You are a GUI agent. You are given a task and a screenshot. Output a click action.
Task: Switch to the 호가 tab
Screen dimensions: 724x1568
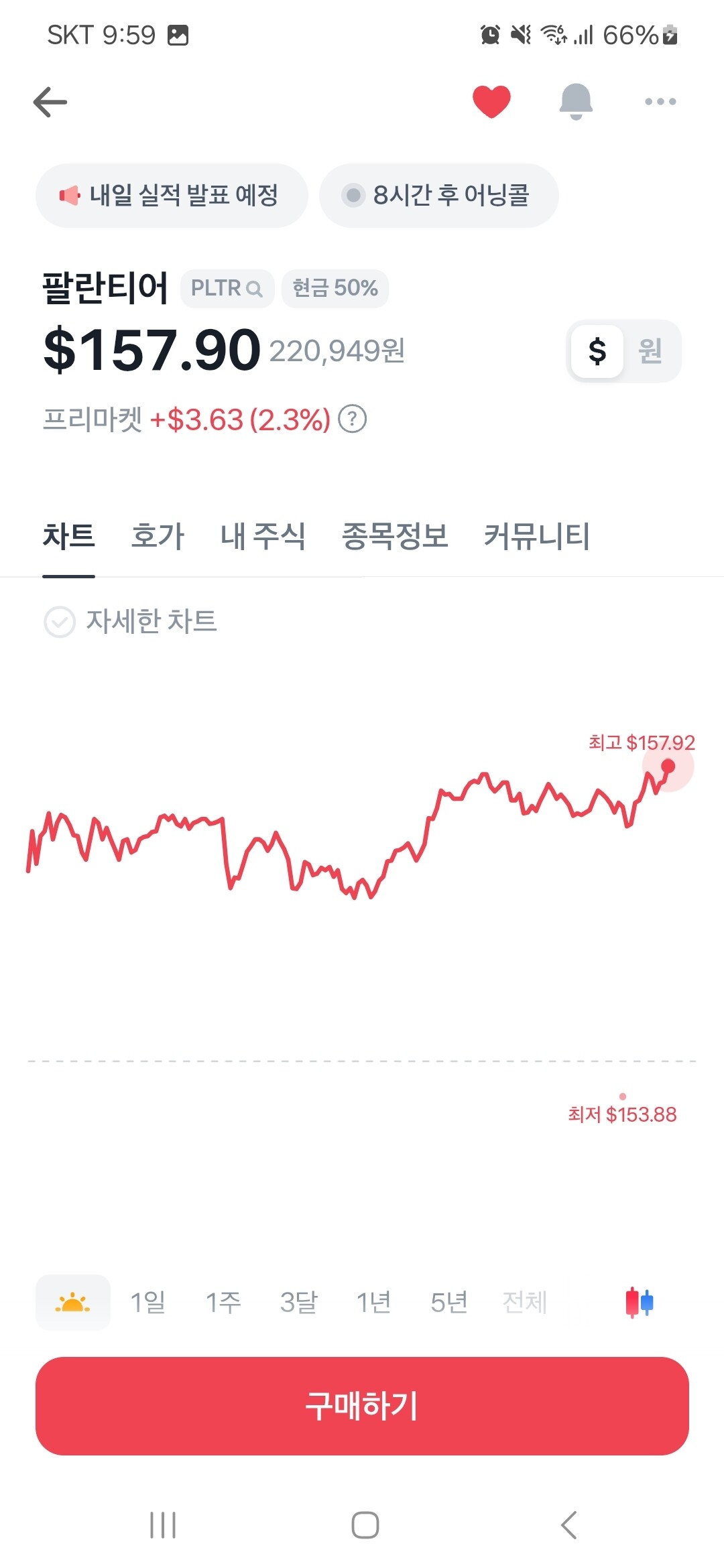point(158,537)
